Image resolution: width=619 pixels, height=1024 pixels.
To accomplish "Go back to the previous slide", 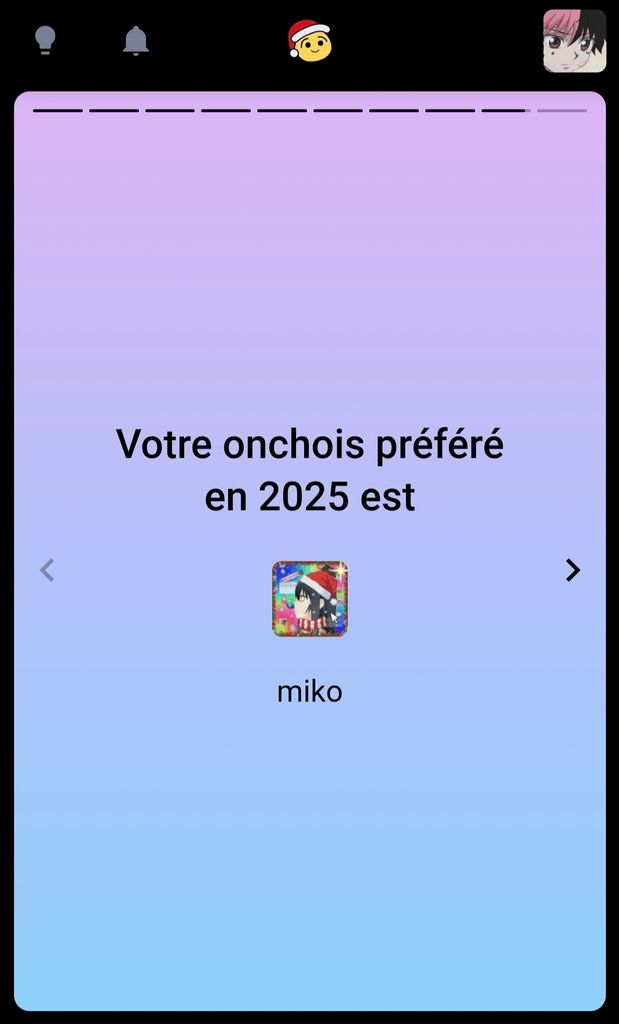I will (x=47, y=570).
